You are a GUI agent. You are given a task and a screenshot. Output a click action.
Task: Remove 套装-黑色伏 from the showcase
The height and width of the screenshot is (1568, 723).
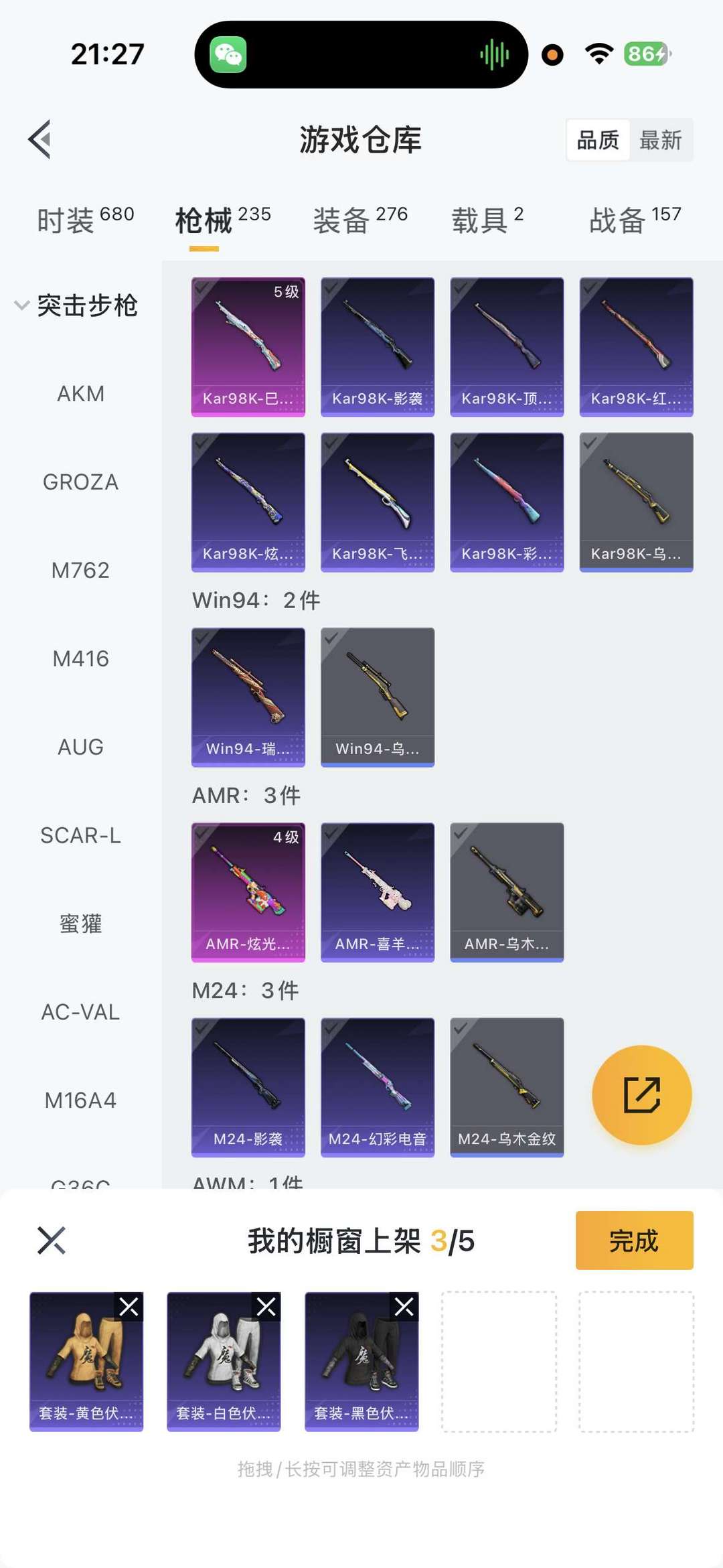pyautogui.click(x=404, y=1307)
